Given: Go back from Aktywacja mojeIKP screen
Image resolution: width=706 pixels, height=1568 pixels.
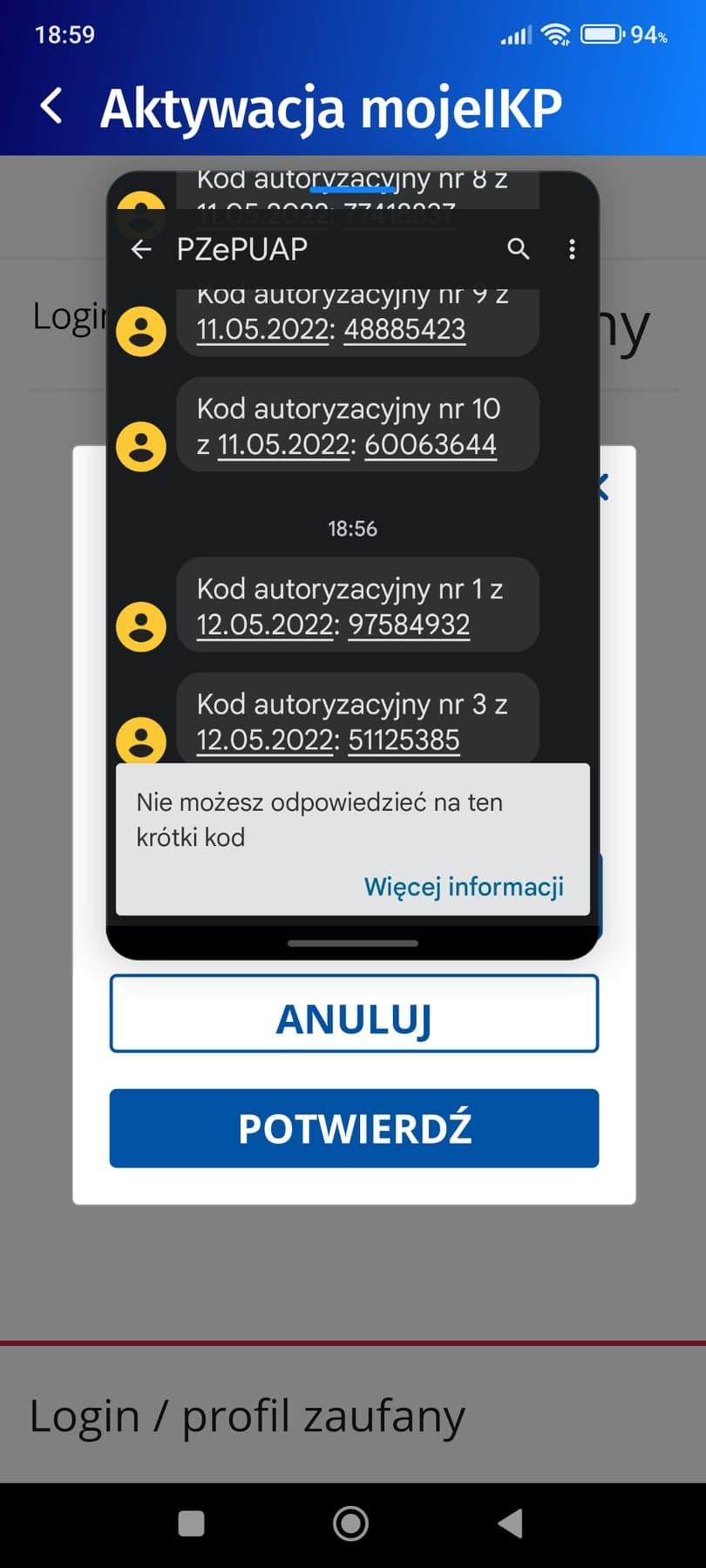Looking at the screenshot, I should 51,107.
